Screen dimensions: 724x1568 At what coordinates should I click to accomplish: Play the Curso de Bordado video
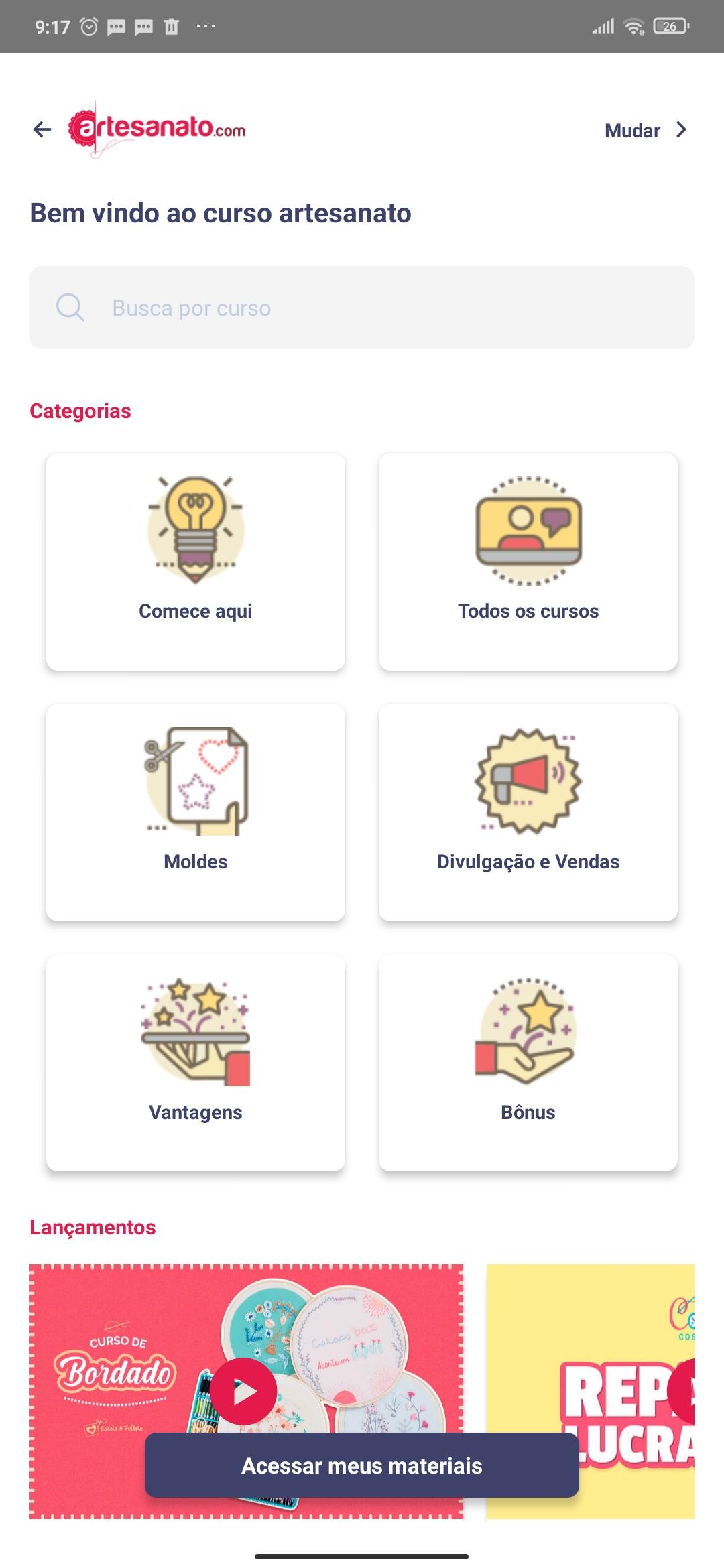pos(244,1391)
